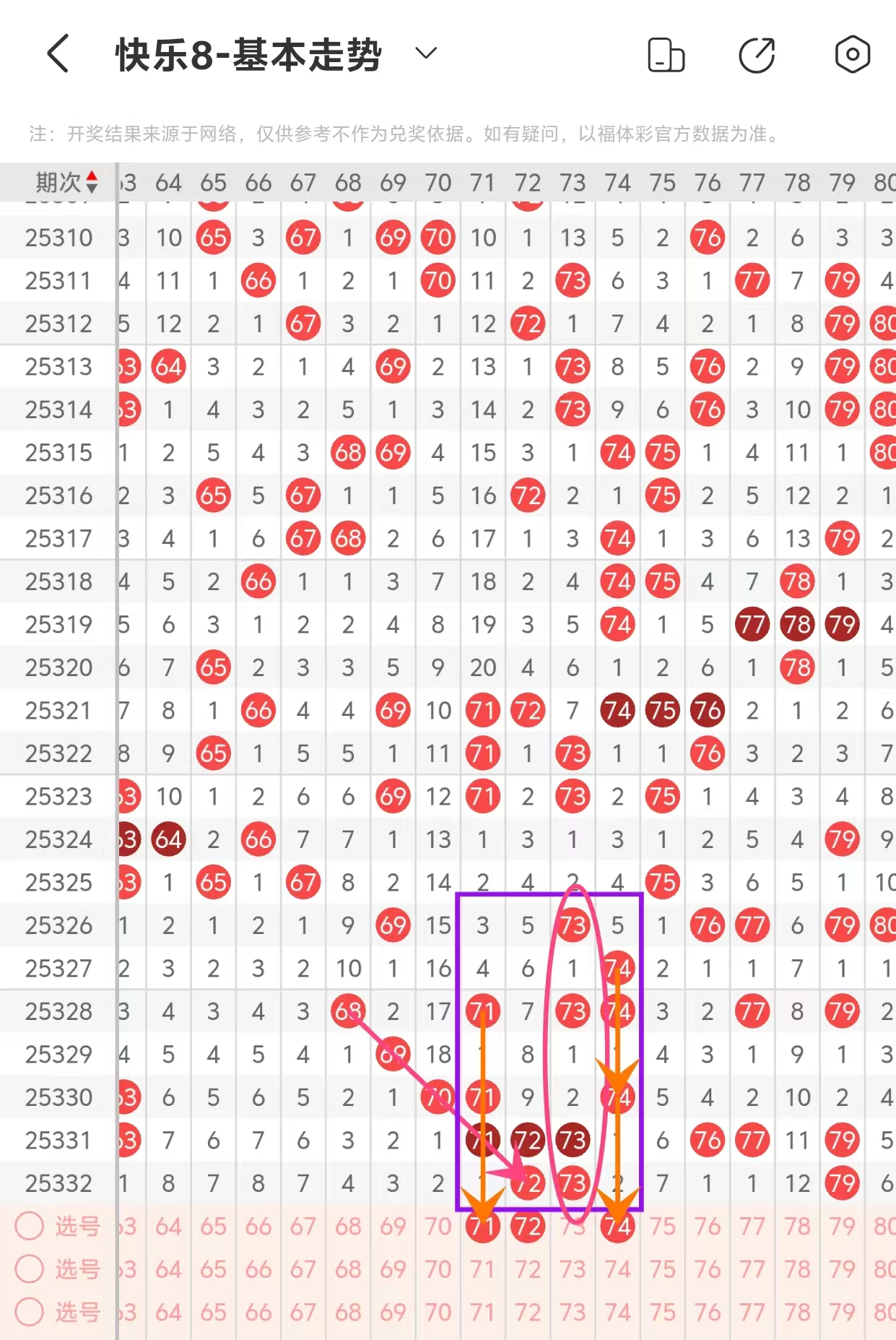
Task: Select the topmost 选号 radio circle
Action: click(30, 1226)
